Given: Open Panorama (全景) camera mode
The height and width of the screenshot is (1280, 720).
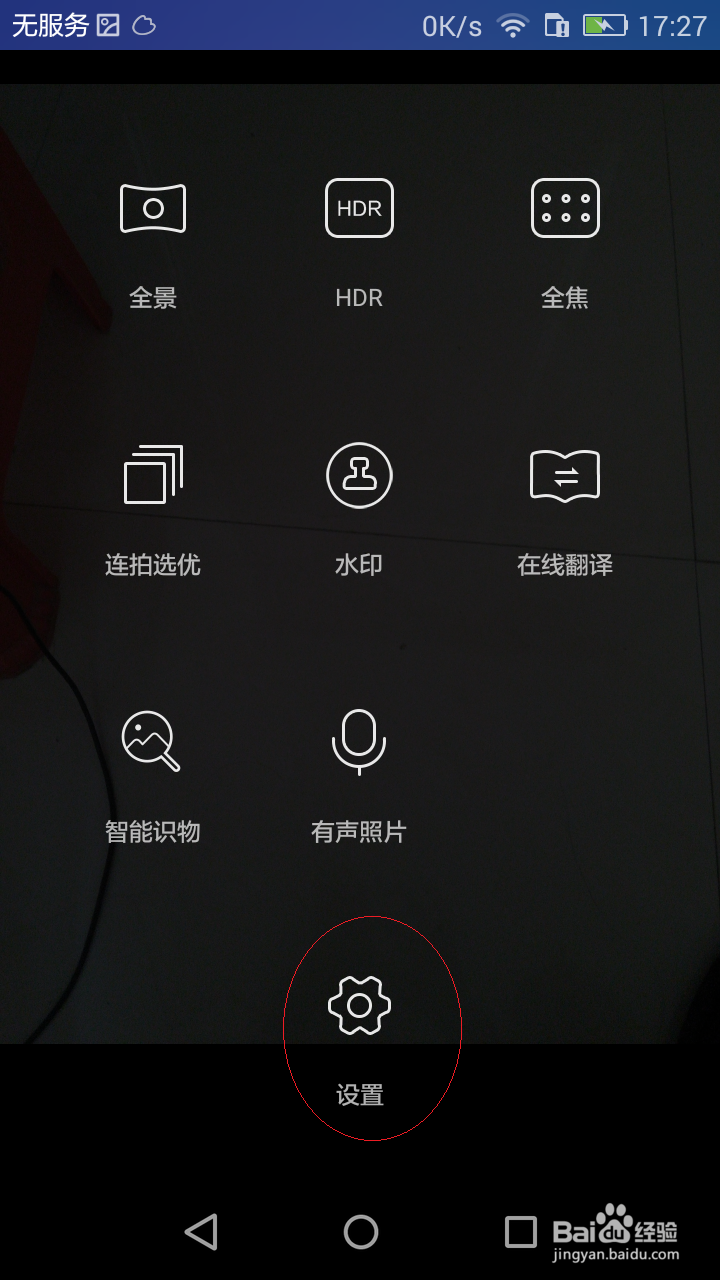Looking at the screenshot, I should [x=152, y=208].
